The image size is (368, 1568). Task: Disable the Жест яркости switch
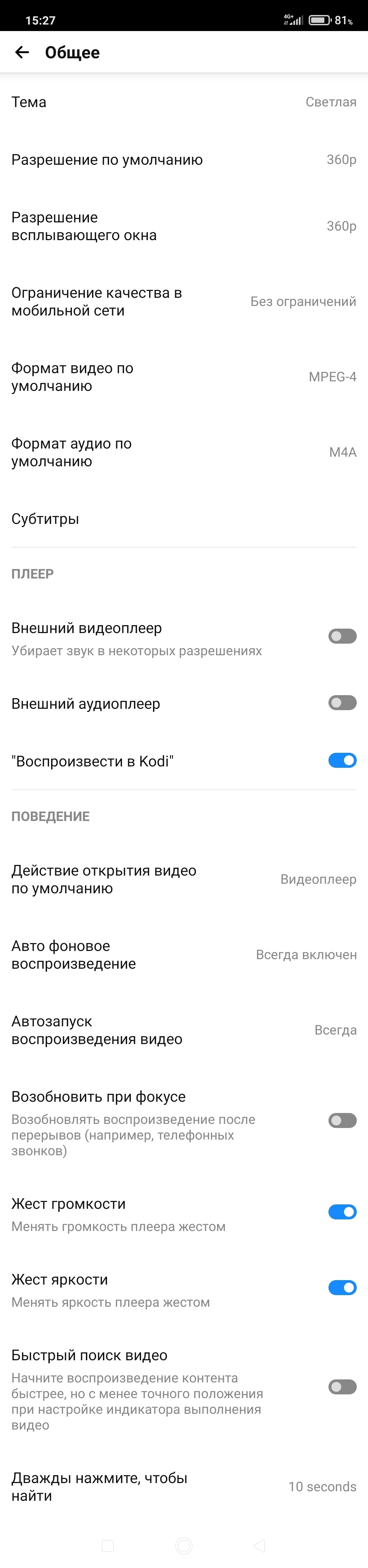pyautogui.click(x=342, y=1287)
